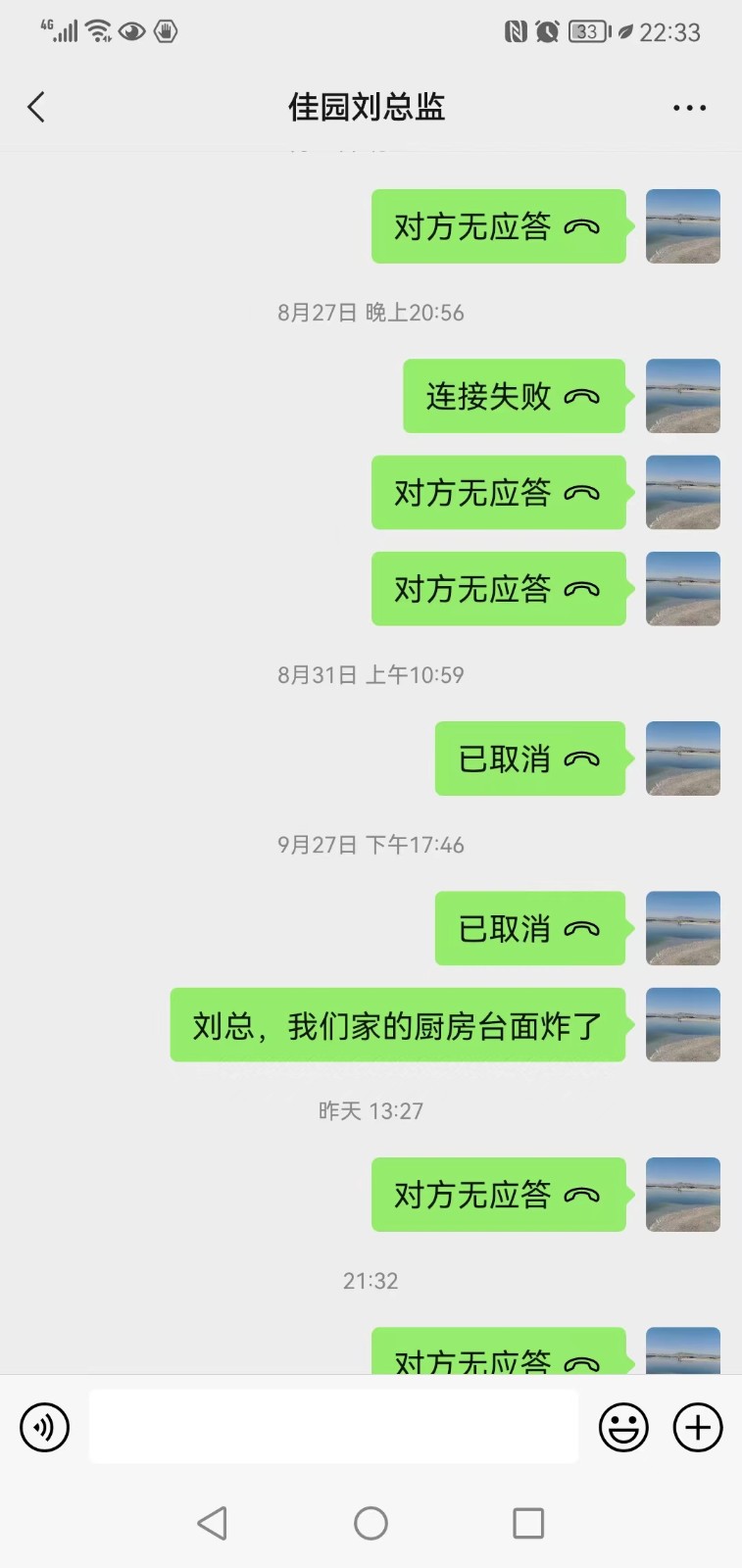
Task: Go back from the 佳园刘总监 chat
Action: pyautogui.click(x=37, y=107)
